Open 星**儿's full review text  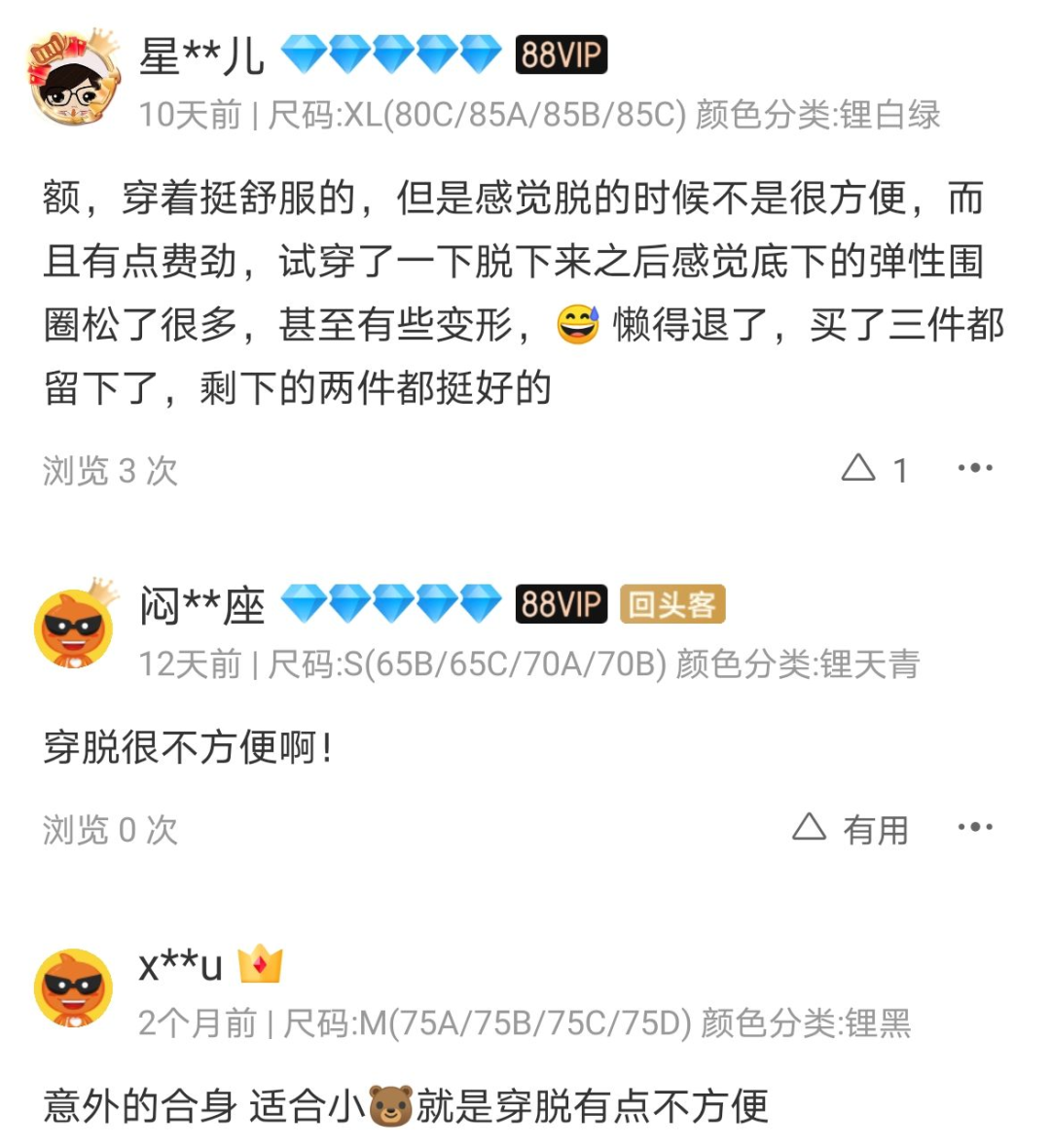point(524,294)
